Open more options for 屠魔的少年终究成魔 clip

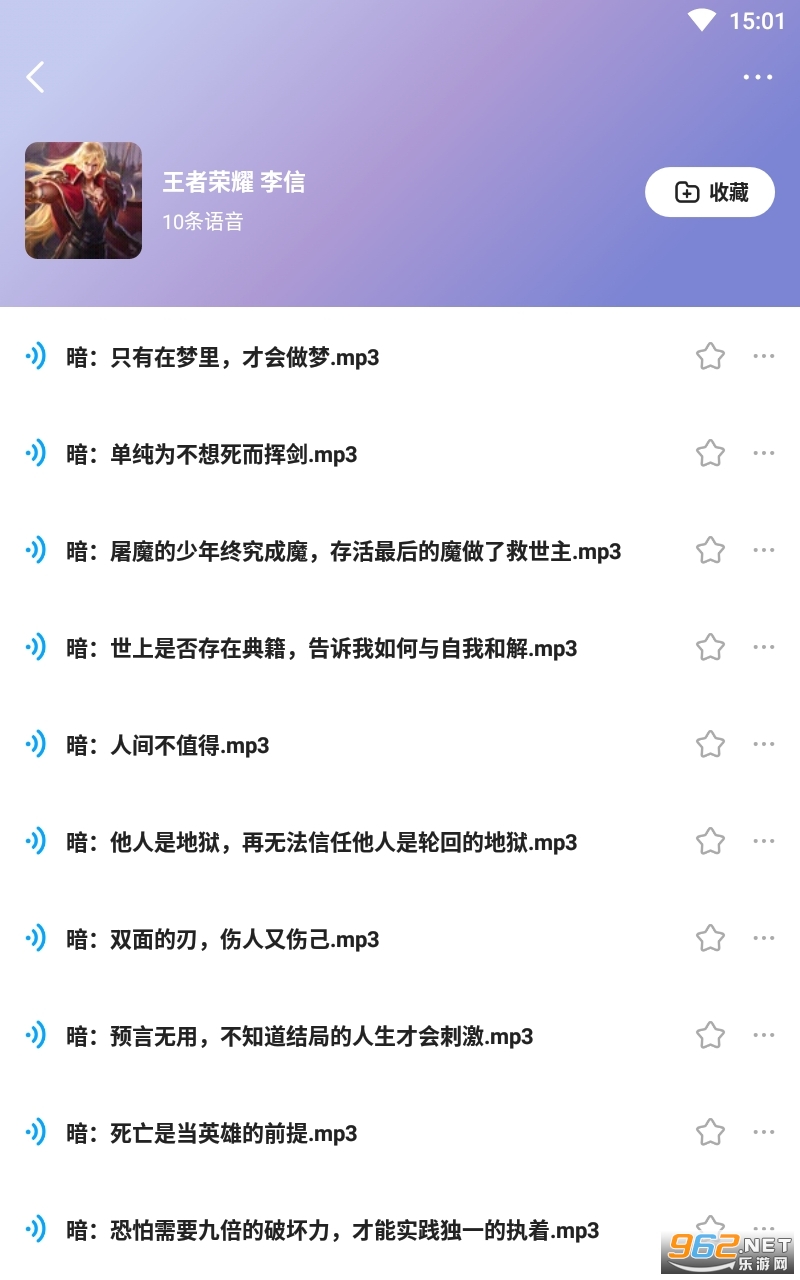pos(764,550)
